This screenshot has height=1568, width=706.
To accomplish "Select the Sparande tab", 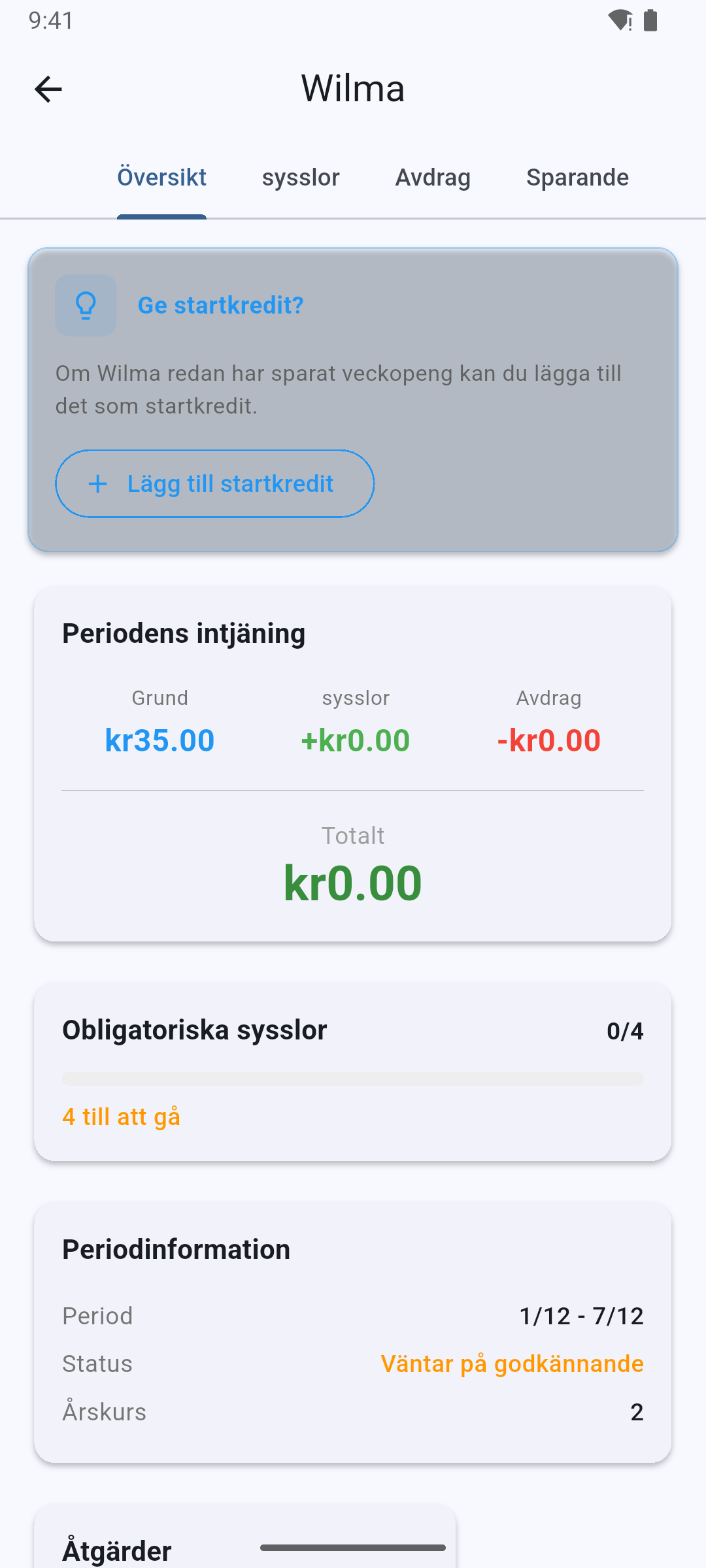I will 577,177.
